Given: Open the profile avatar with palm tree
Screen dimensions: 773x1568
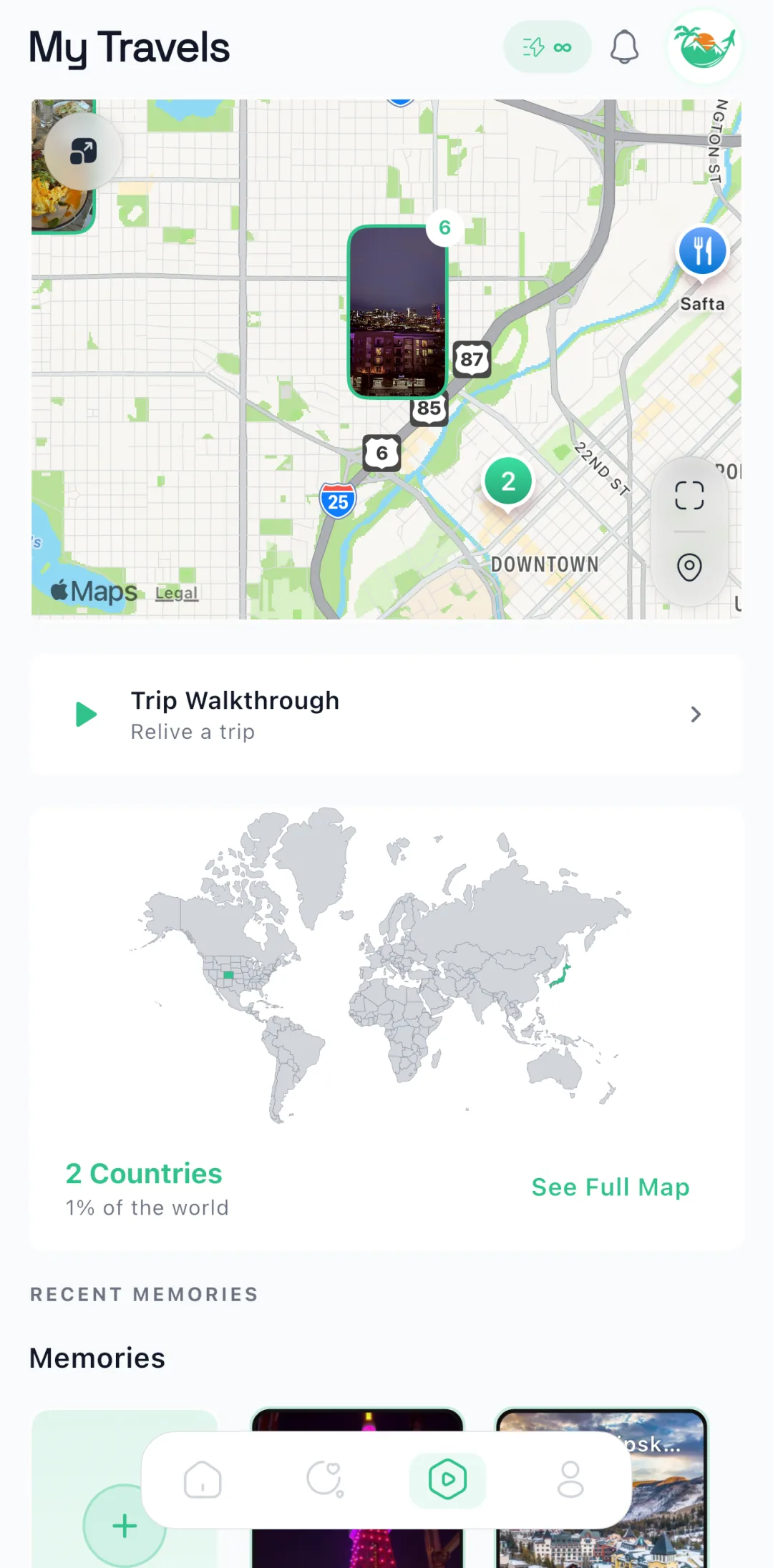Looking at the screenshot, I should (704, 47).
